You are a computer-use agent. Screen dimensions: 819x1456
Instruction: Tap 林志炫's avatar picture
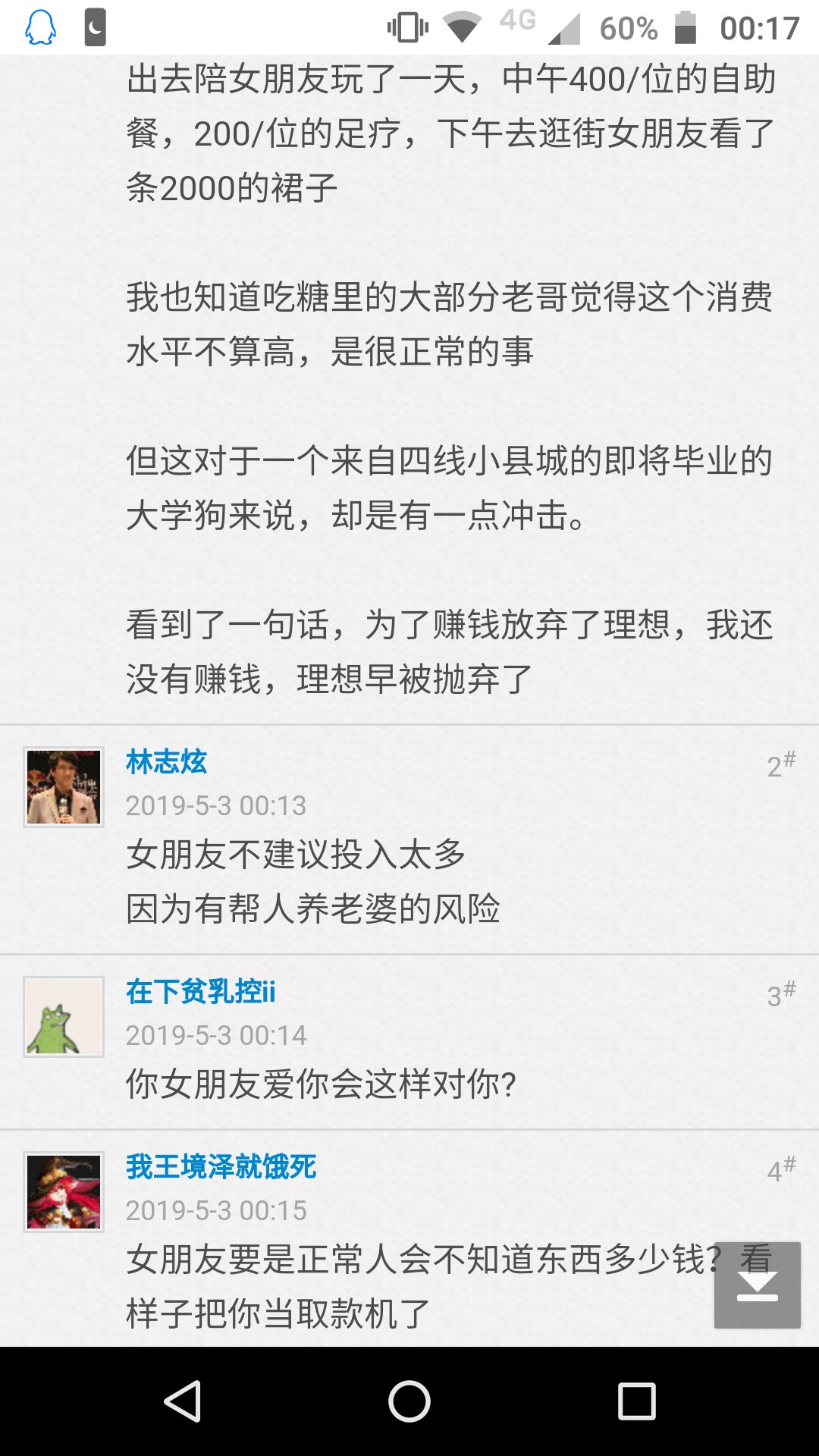64,787
